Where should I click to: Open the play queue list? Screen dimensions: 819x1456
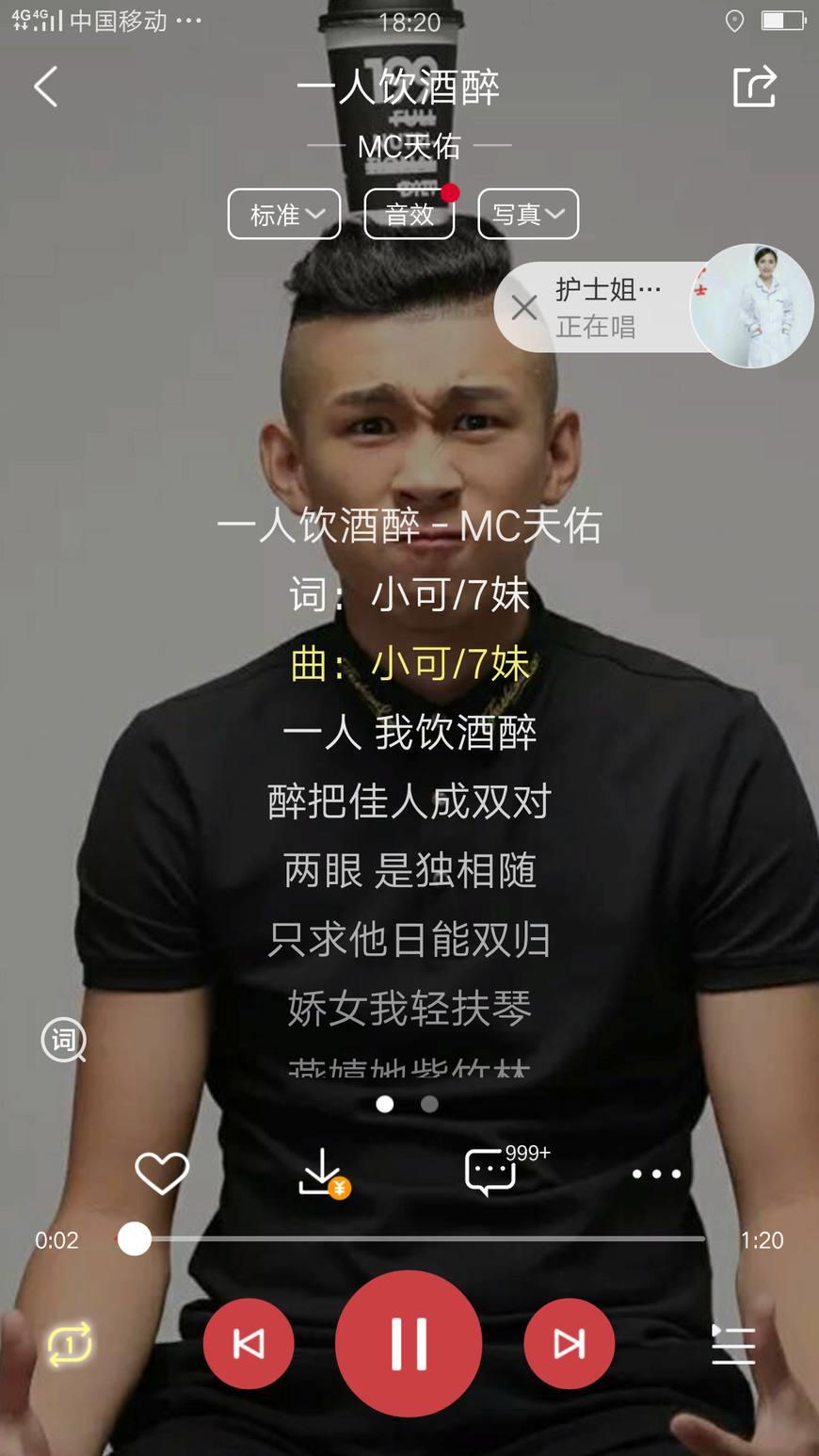pos(732,1344)
